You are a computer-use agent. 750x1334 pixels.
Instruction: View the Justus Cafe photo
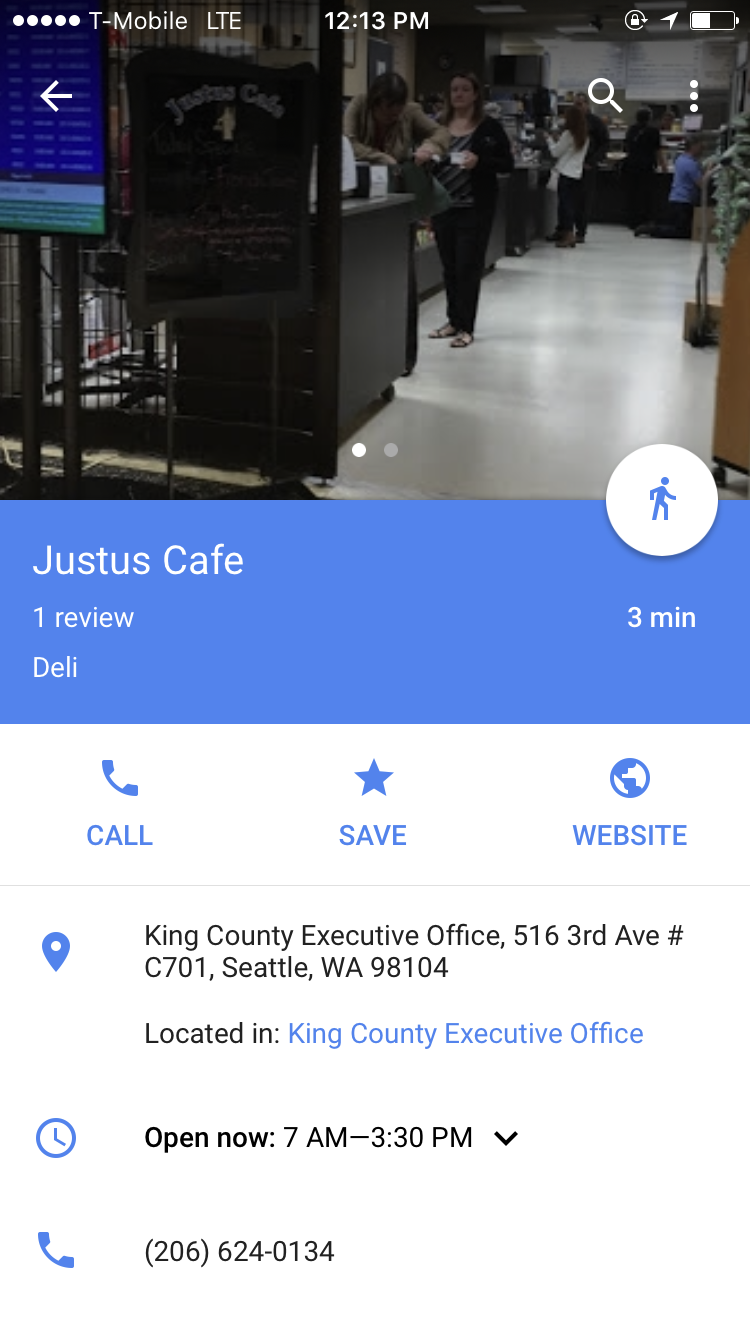pyautogui.click(x=375, y=250)
